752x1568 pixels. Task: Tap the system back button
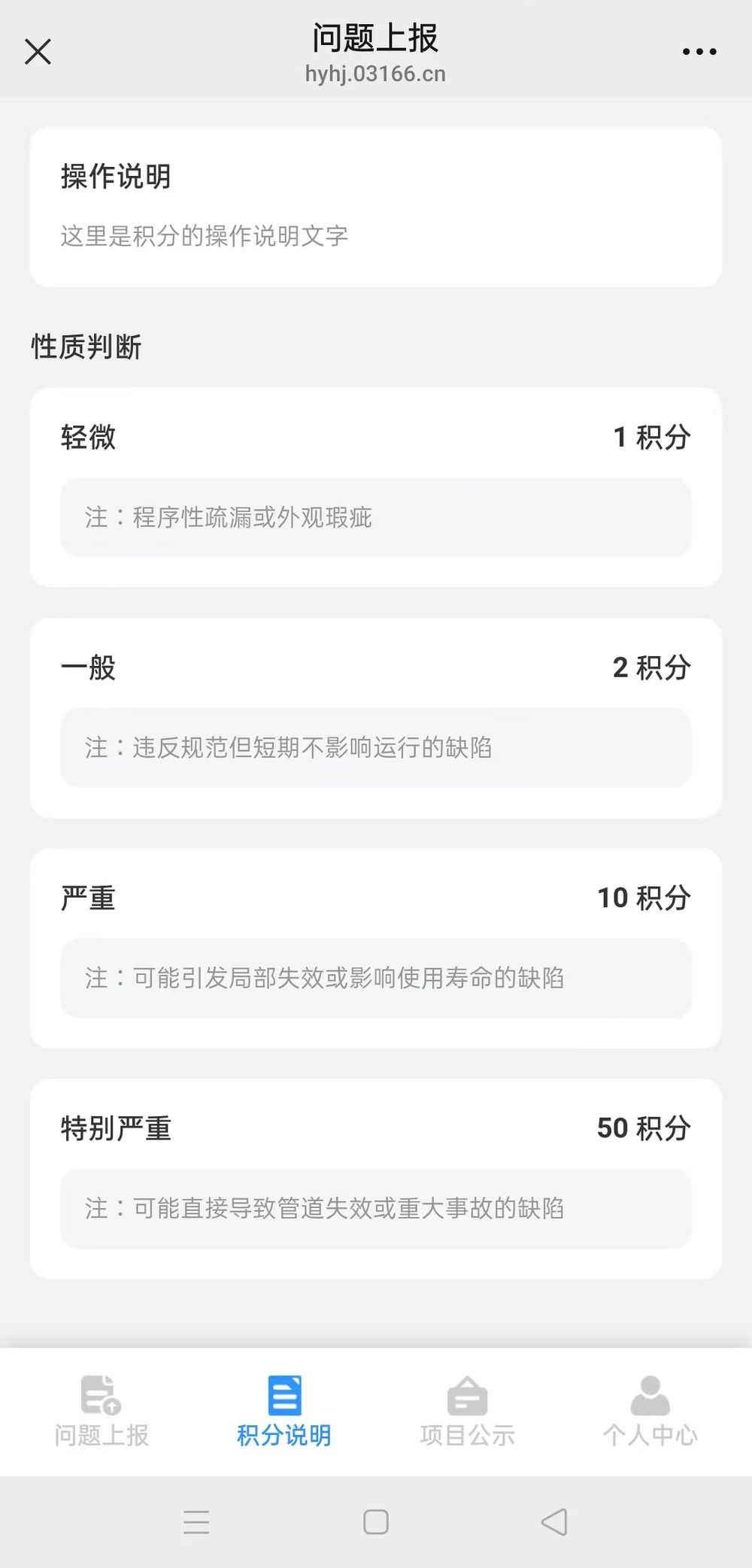[x=554, y=1522]
